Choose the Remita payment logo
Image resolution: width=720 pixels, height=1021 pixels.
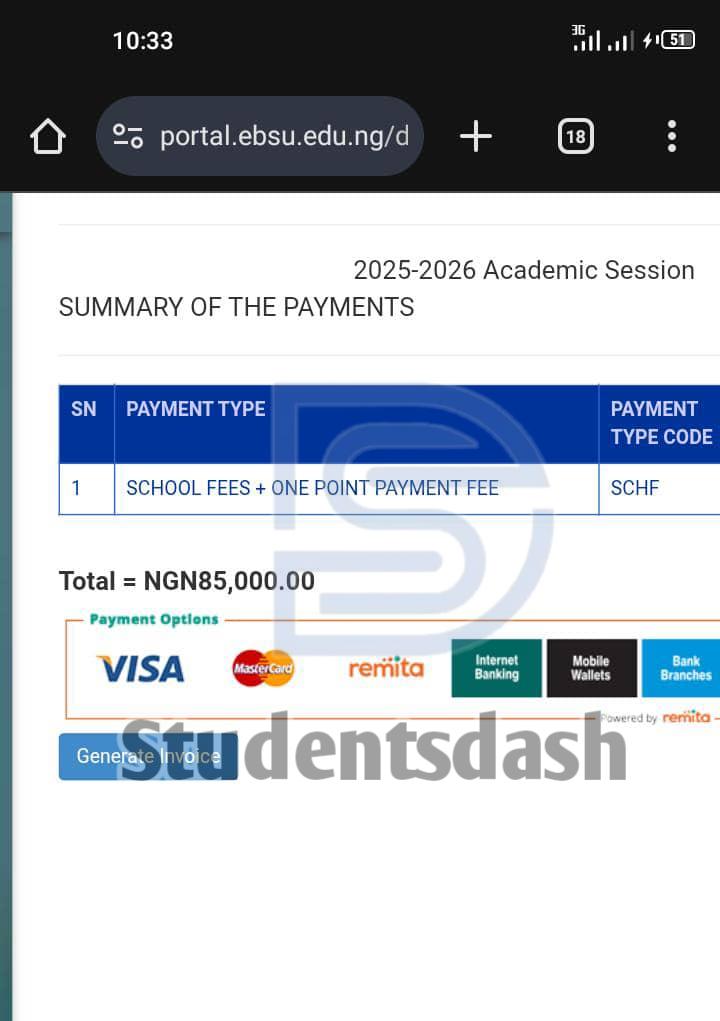(x=387, y=668)
